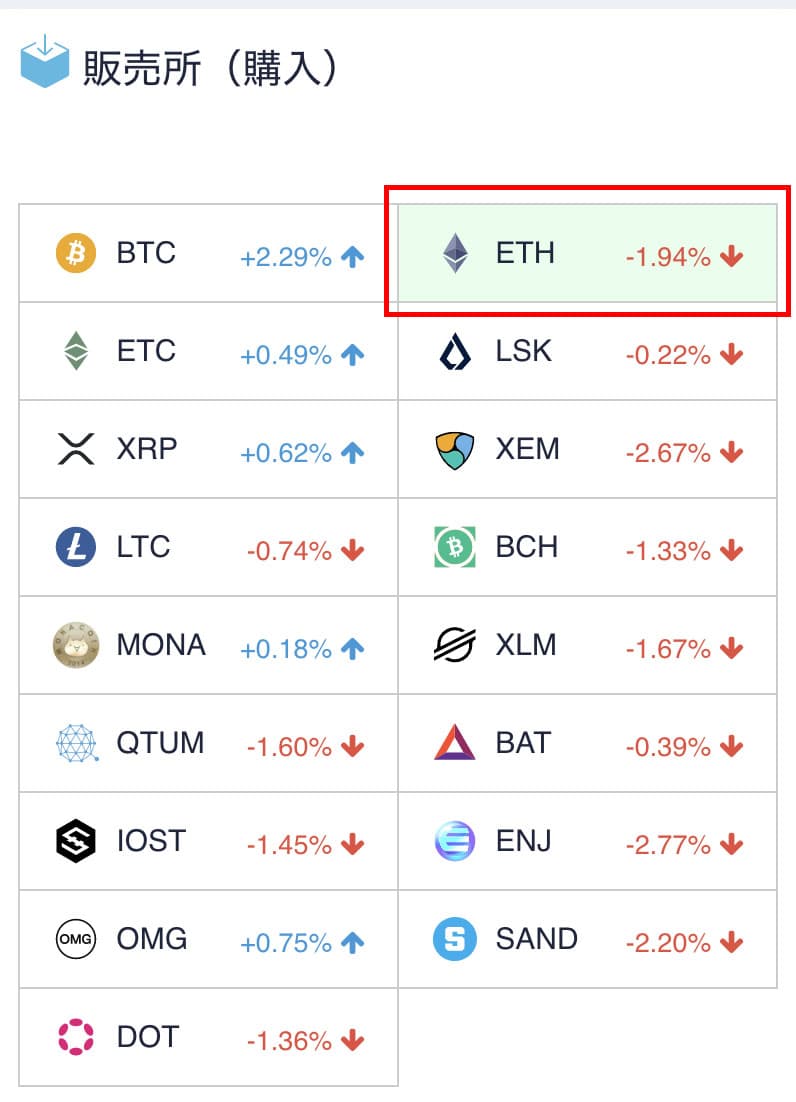Image resolution: width=796 pixels, height=1102 pixels.
Task: Select LSK from the coin list
Action: pos(587,351)
